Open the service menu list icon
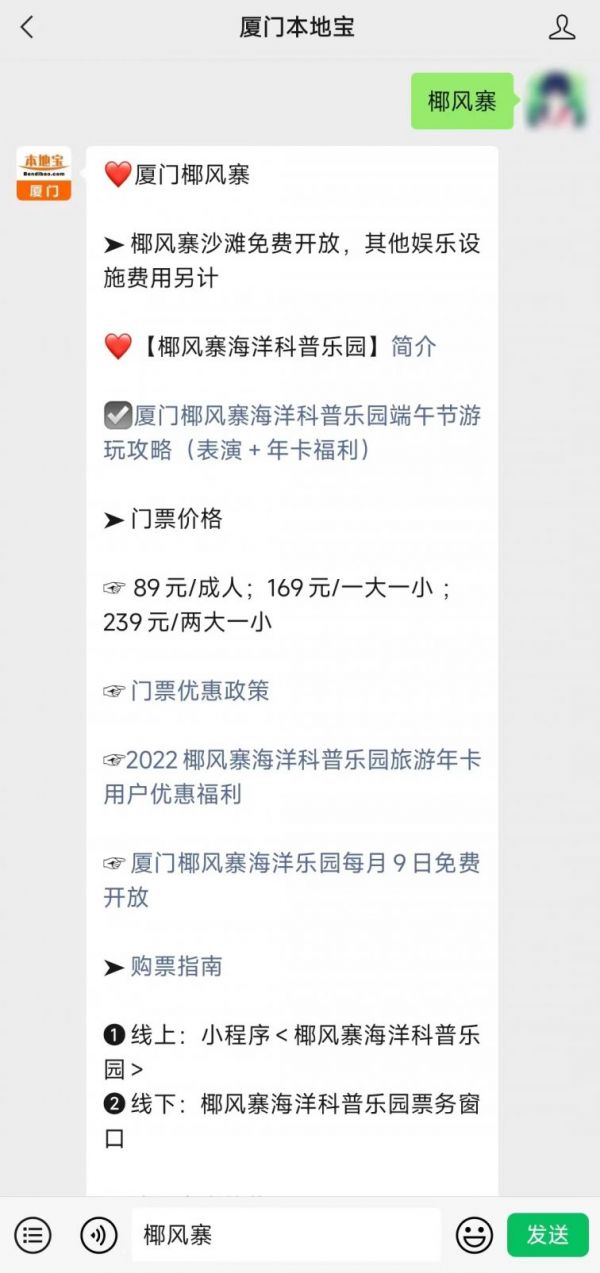Screen dimensions: 600x1273 [x=32, y=1235]
